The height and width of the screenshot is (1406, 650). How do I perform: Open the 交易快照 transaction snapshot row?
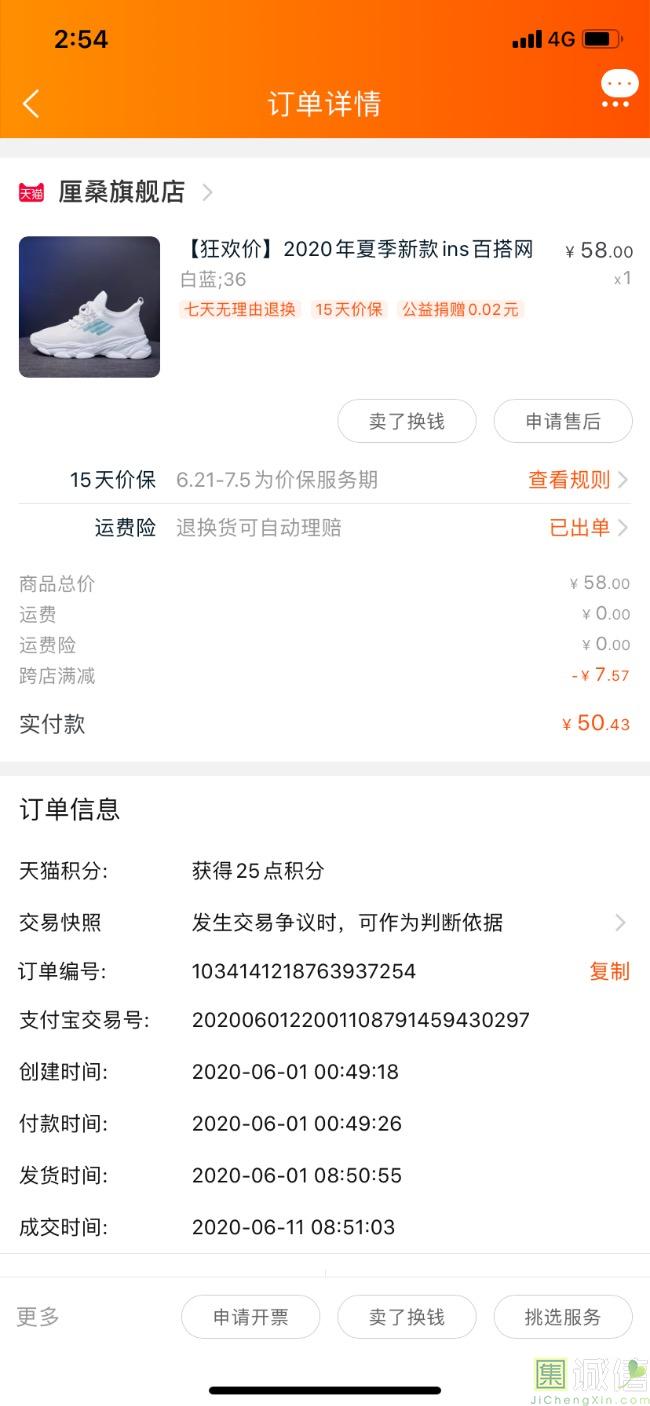pyautogui.click(x=324, y=922)
